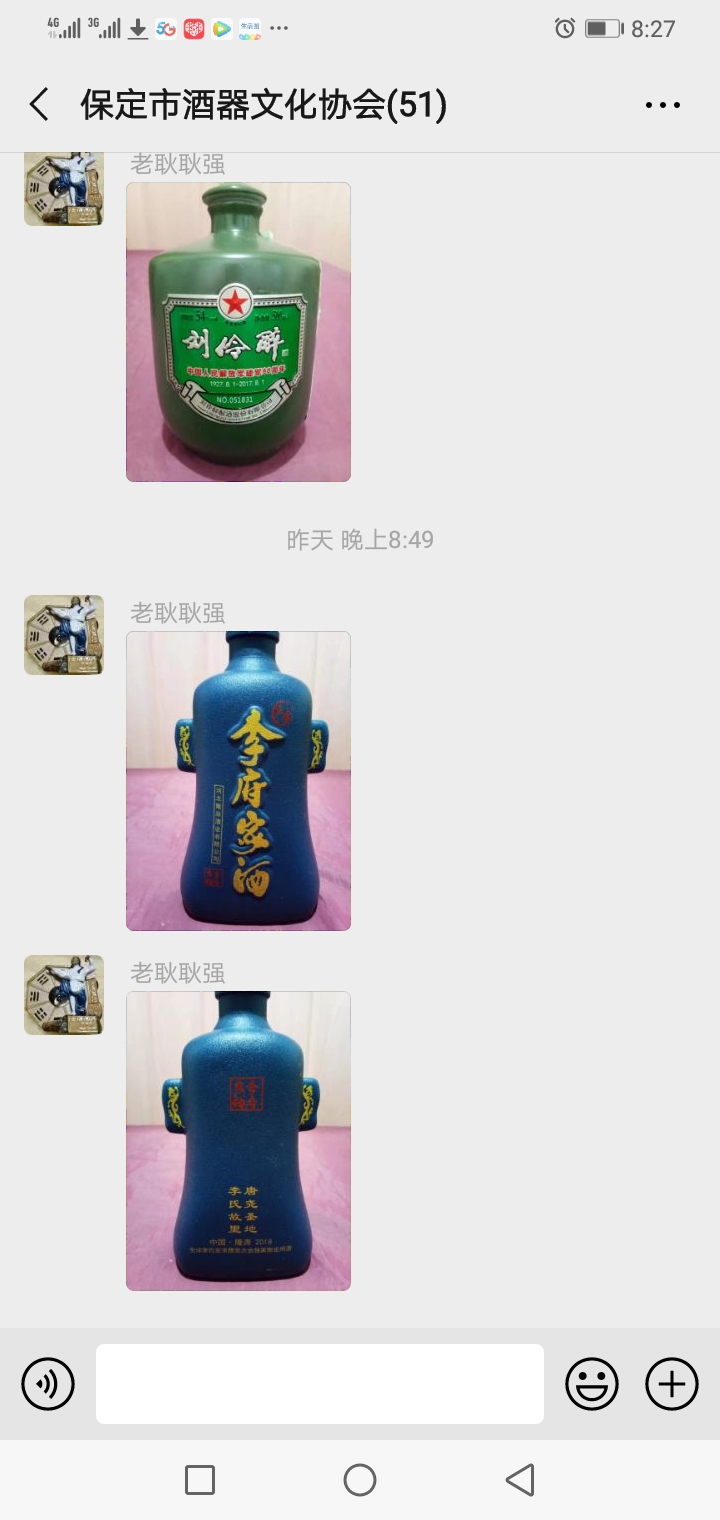Open the group chat overflow menu

coord(662,105)
